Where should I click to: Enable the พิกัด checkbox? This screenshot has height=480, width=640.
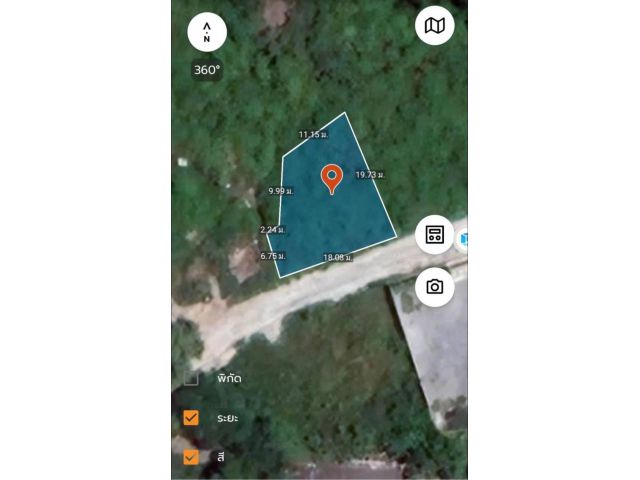click(191, 379)
